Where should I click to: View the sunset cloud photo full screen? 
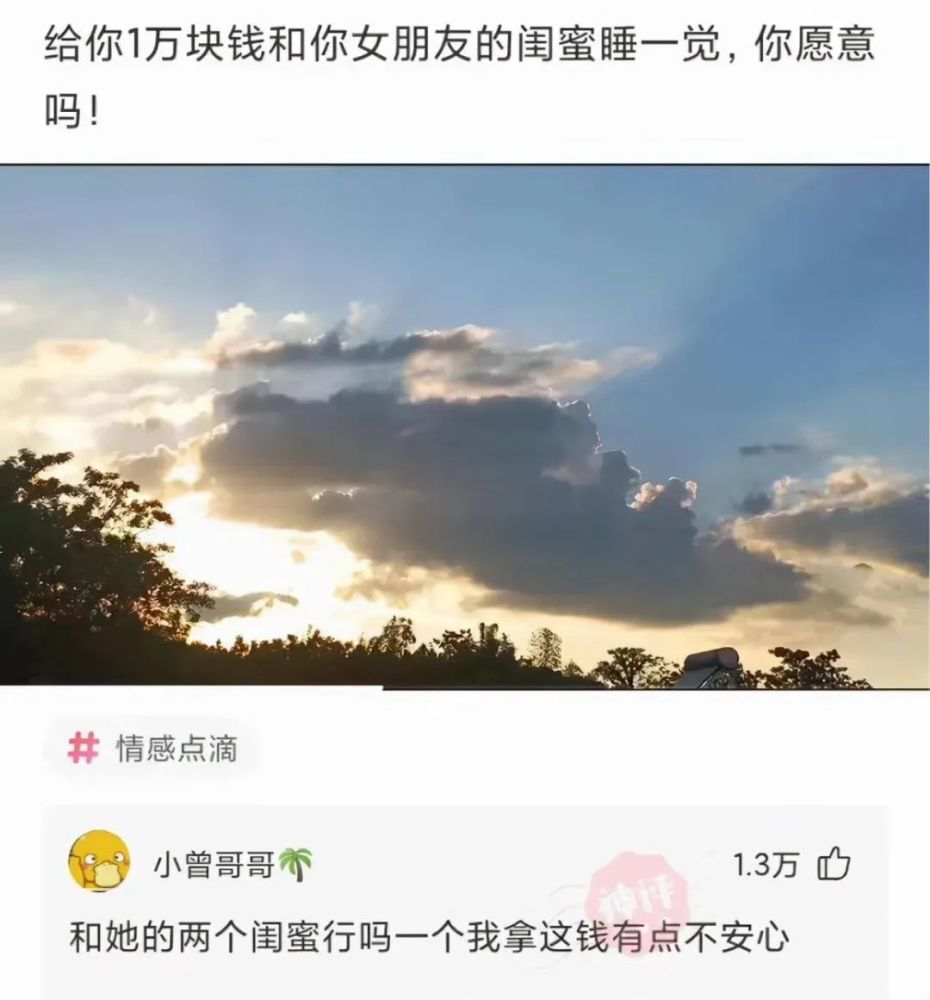coord(465,427)
